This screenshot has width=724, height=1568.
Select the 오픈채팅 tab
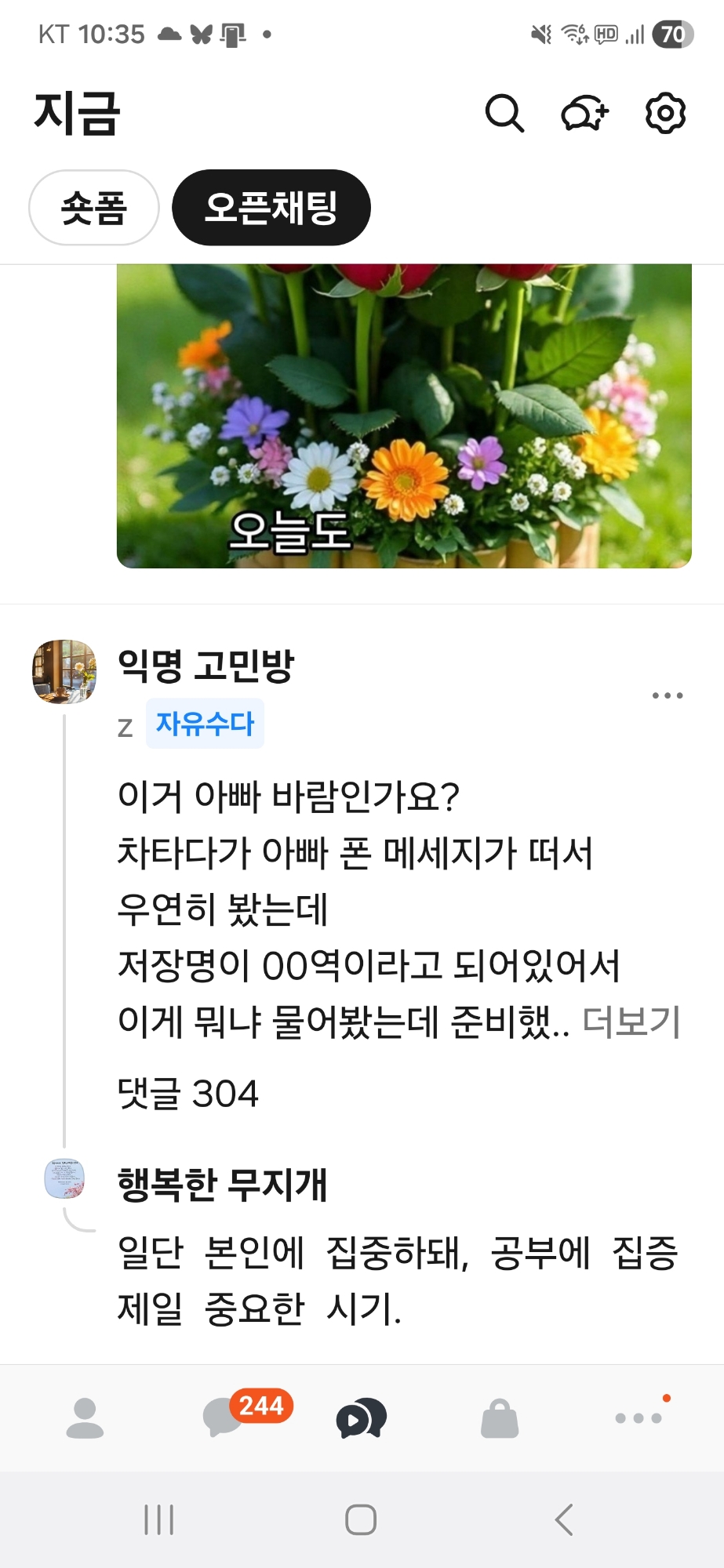point(271,208)
